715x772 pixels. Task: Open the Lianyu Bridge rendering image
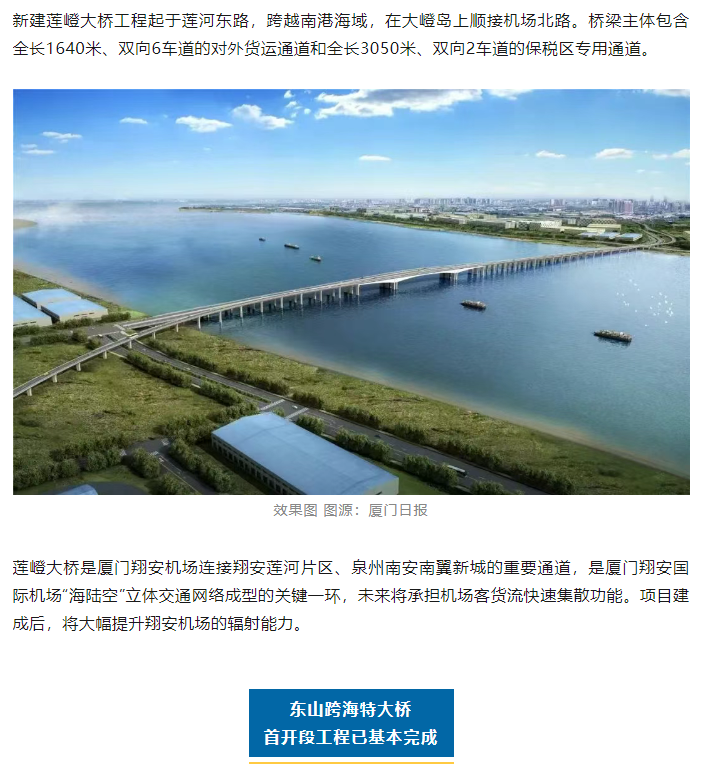pyautogui.click(x=351, y=292)
